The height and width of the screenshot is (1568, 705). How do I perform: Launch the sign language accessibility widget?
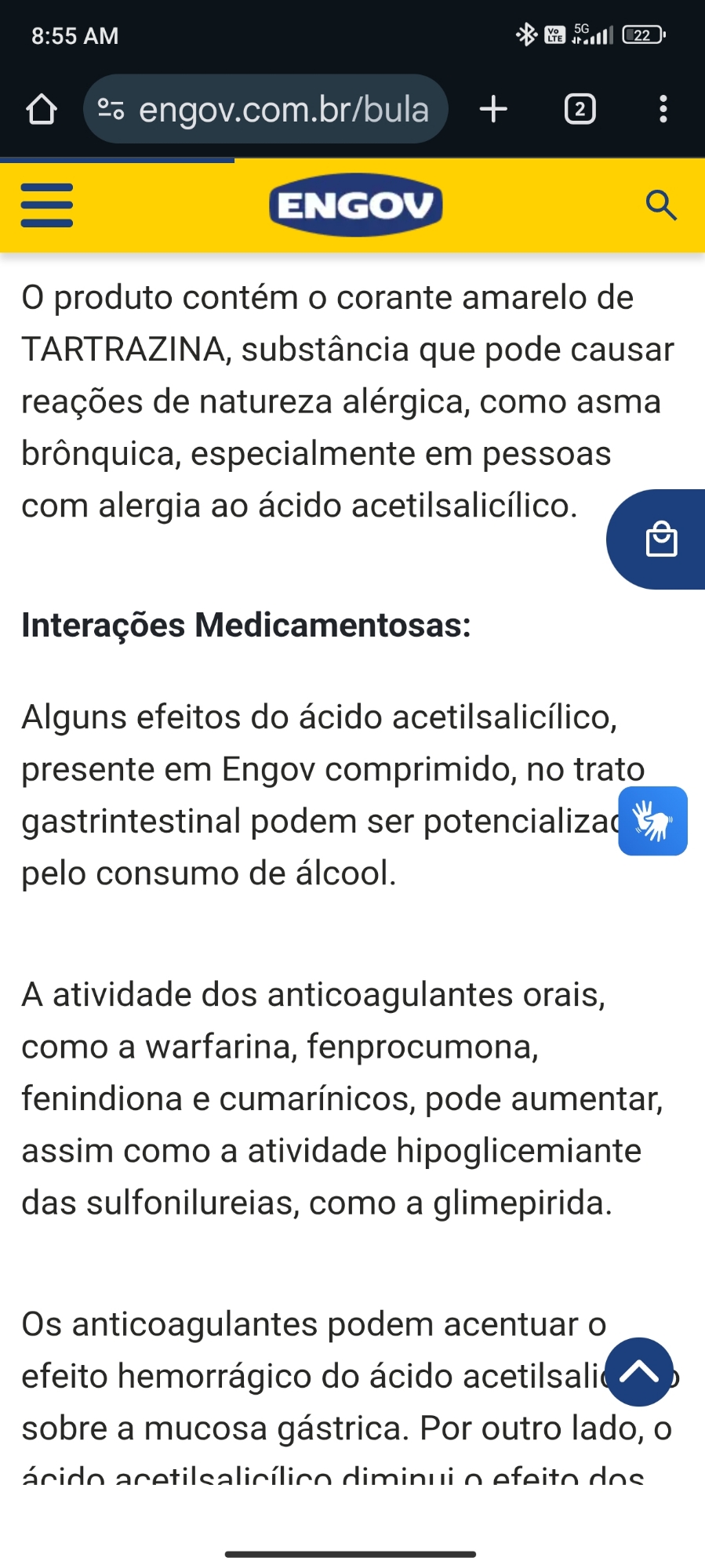point(652,821)
